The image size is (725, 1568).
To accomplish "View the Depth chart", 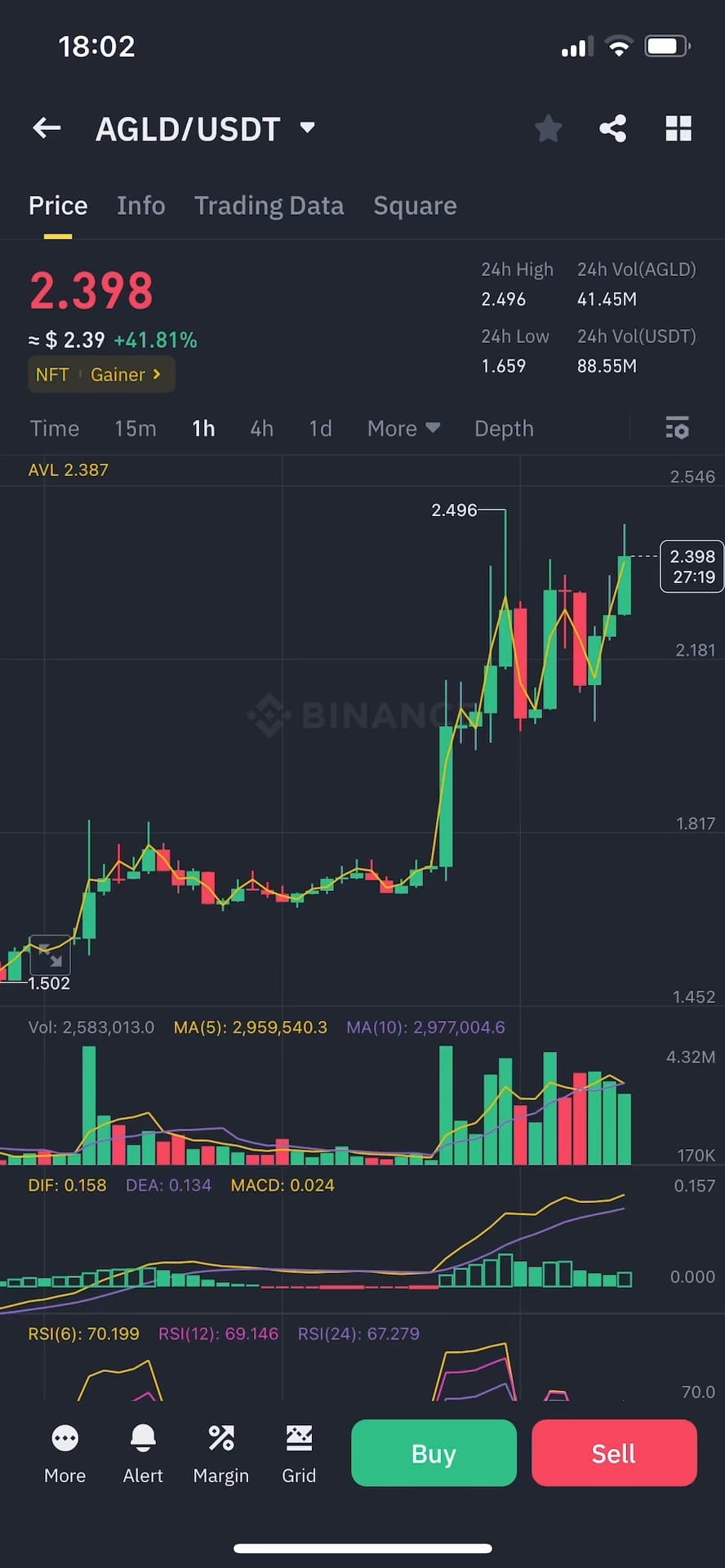I will (504, 428).
